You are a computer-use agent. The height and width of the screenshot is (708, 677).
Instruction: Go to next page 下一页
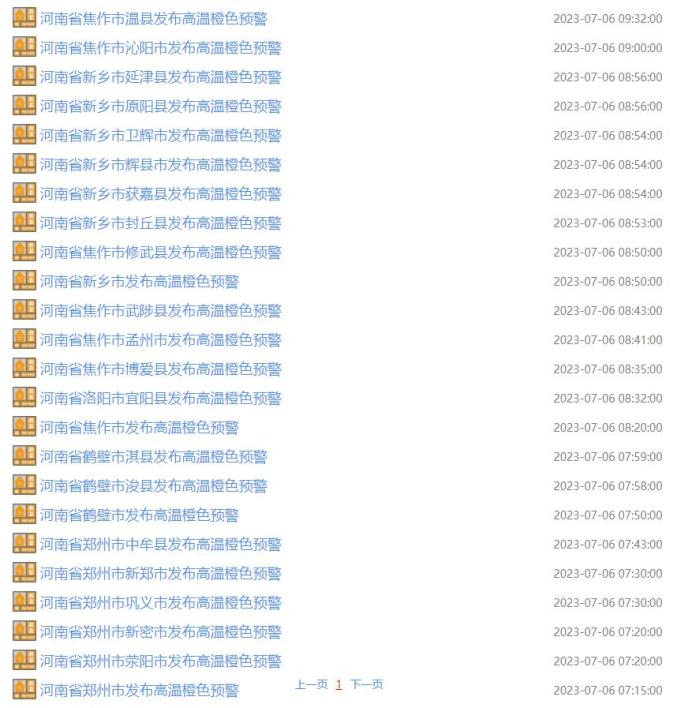pos(366,685)
